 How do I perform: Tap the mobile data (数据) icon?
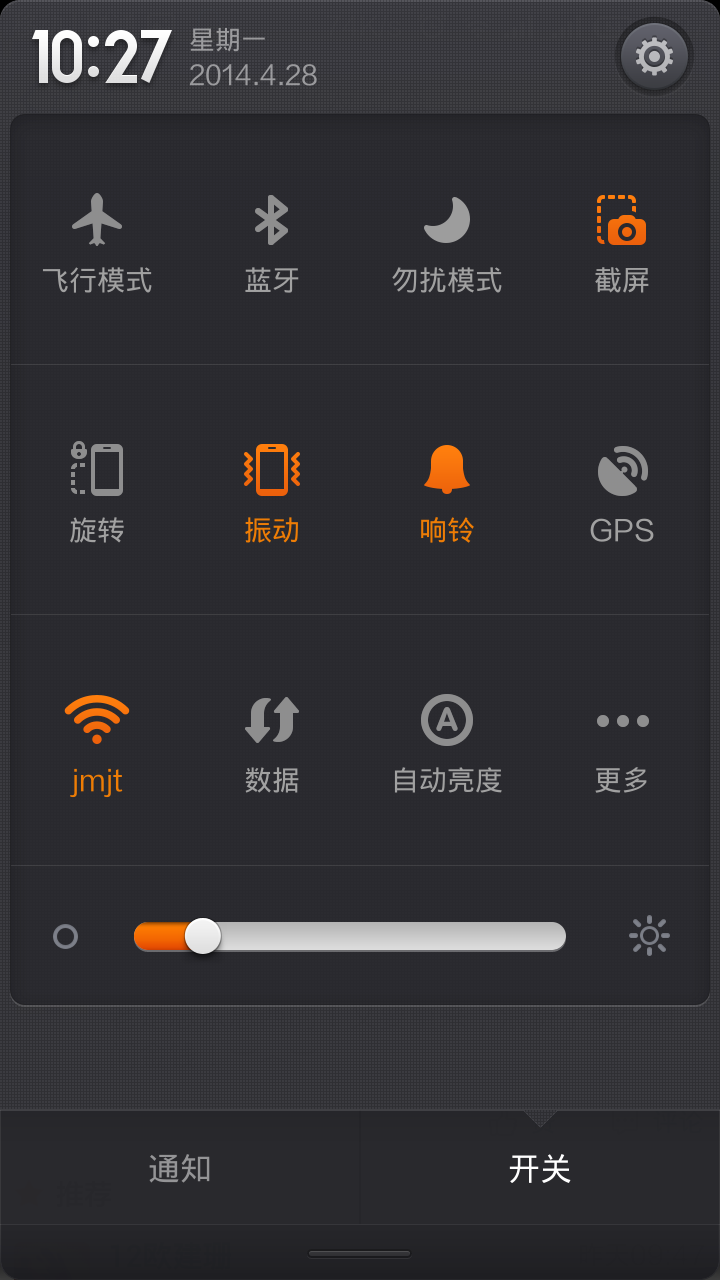271,718
